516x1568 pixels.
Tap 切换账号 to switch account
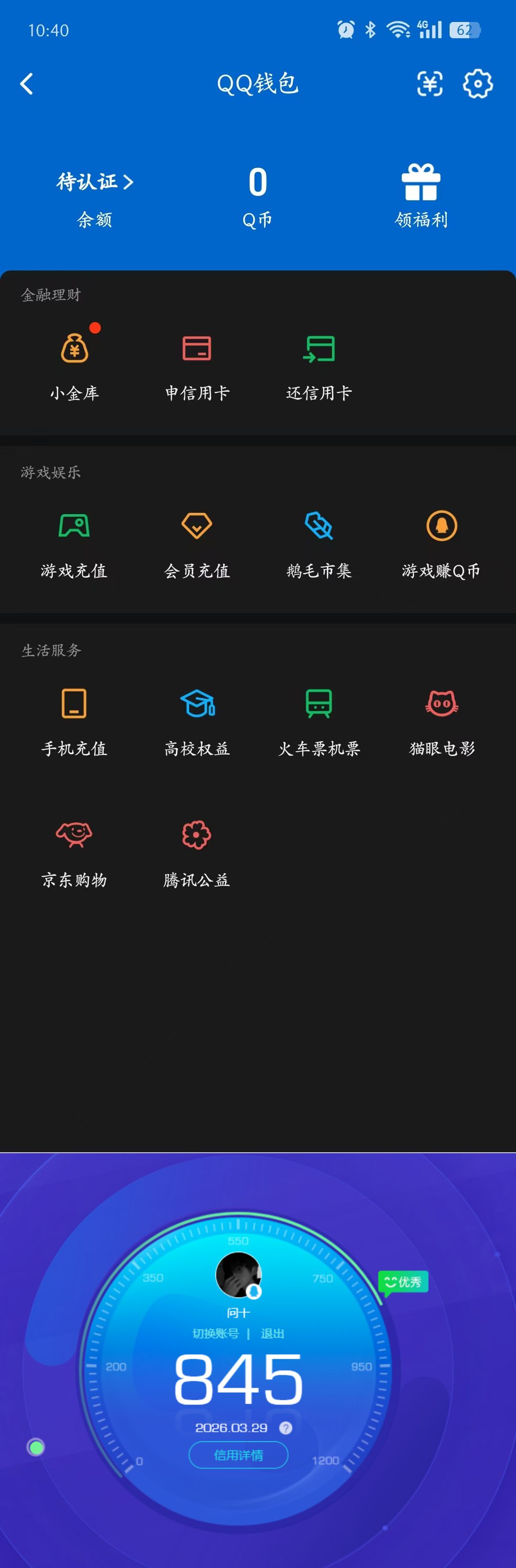click(215, 1334)
